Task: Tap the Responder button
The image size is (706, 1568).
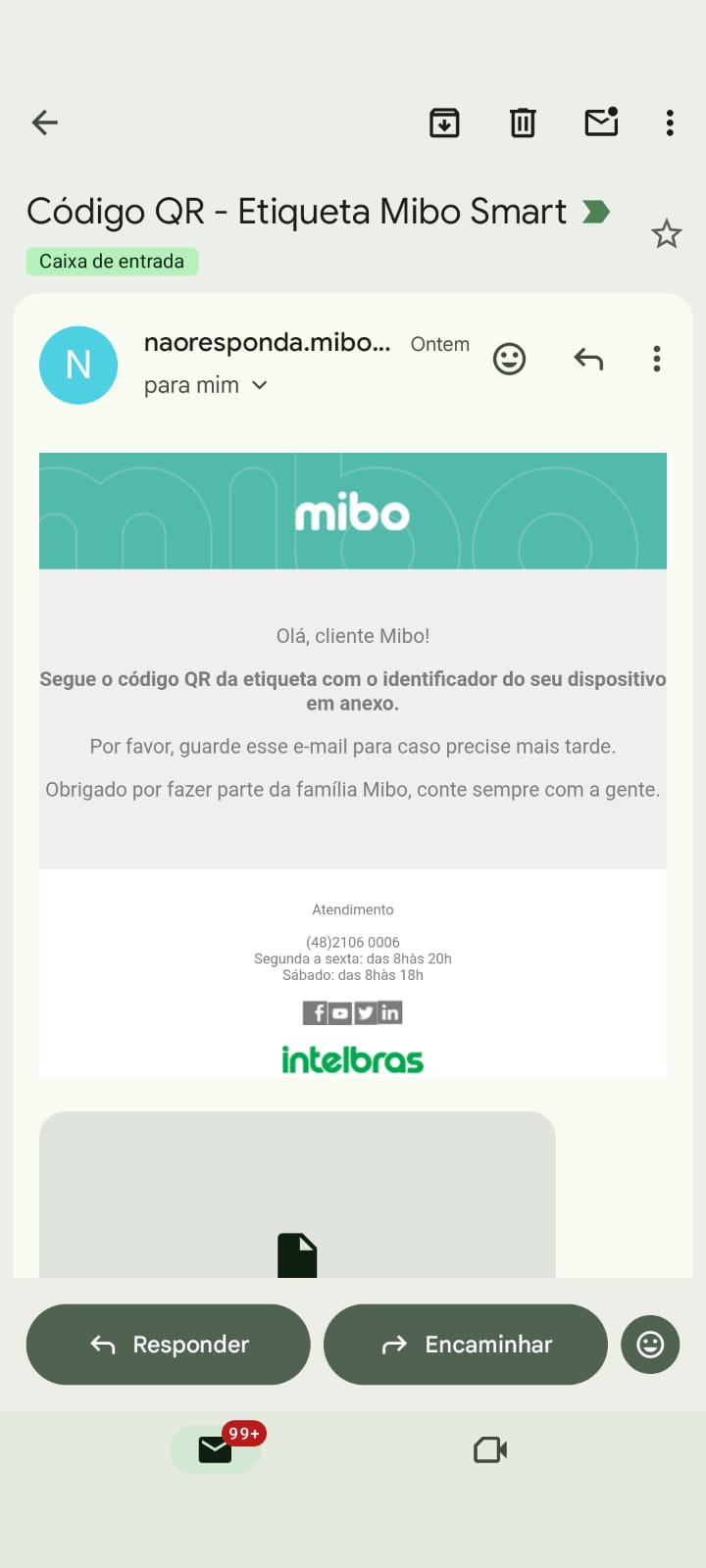Action: [x=169, y=1345]
